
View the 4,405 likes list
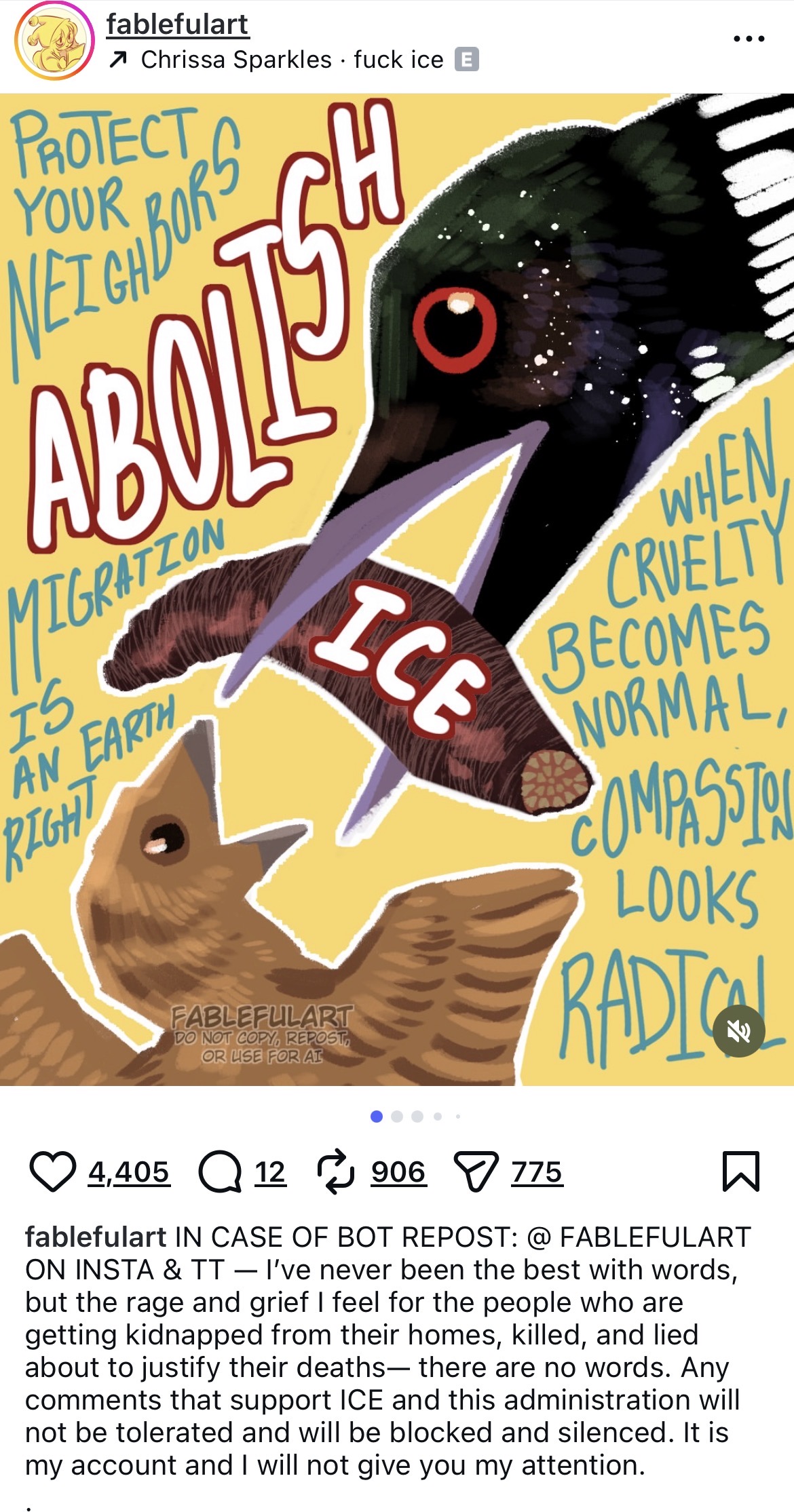pyautogui.click(x=129, y=1171)
